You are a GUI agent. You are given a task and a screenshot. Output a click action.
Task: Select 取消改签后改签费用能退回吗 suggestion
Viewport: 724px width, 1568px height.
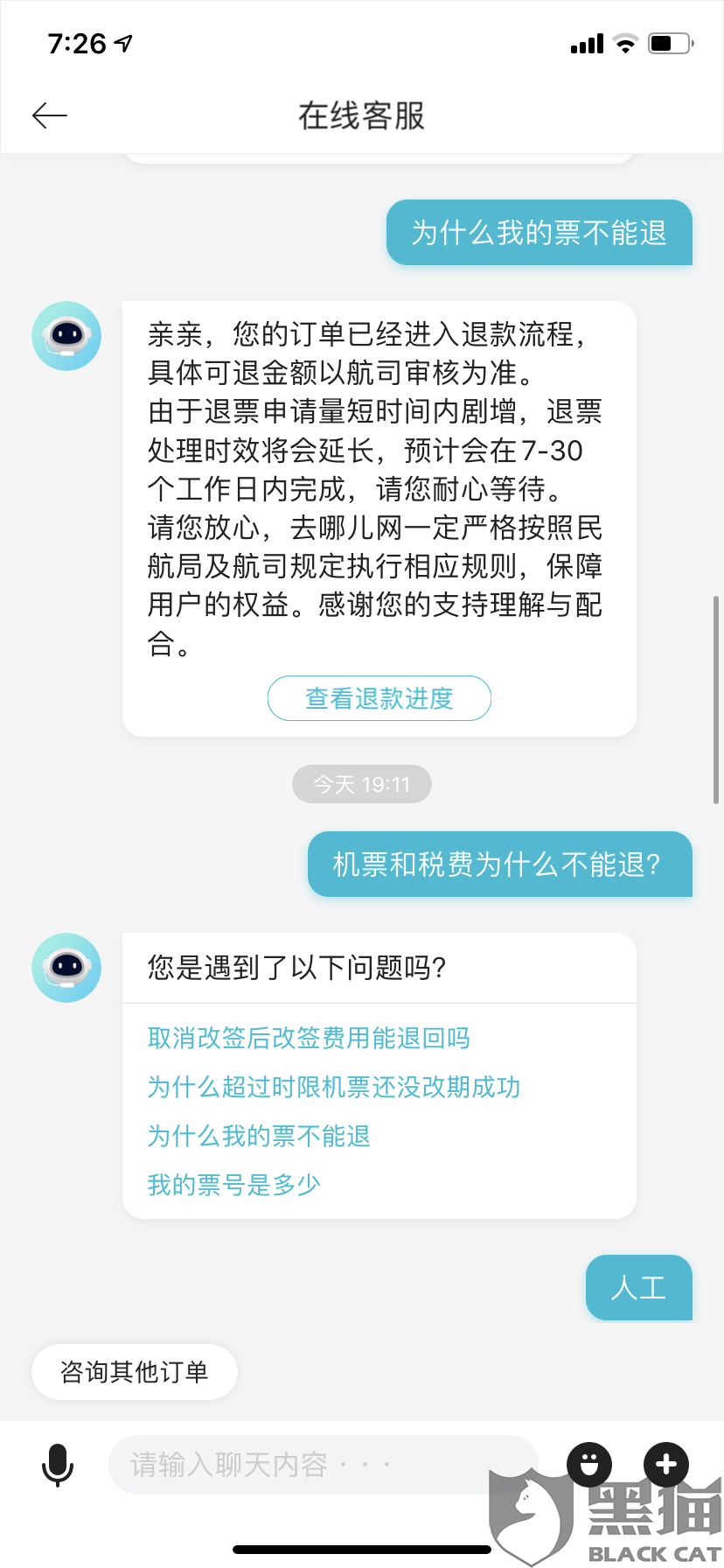(x=309, y=1038)
